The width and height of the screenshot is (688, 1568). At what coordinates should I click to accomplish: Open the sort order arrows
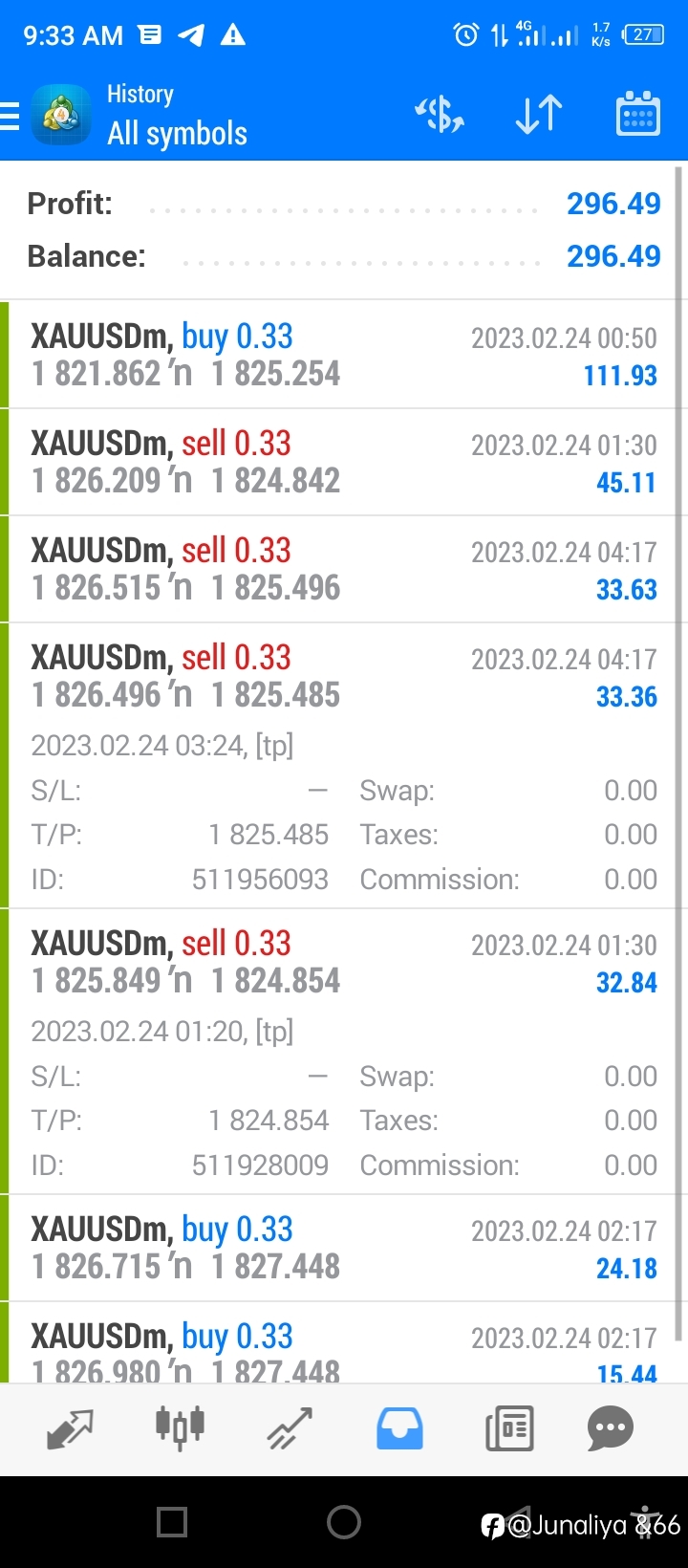coord(539,115)
